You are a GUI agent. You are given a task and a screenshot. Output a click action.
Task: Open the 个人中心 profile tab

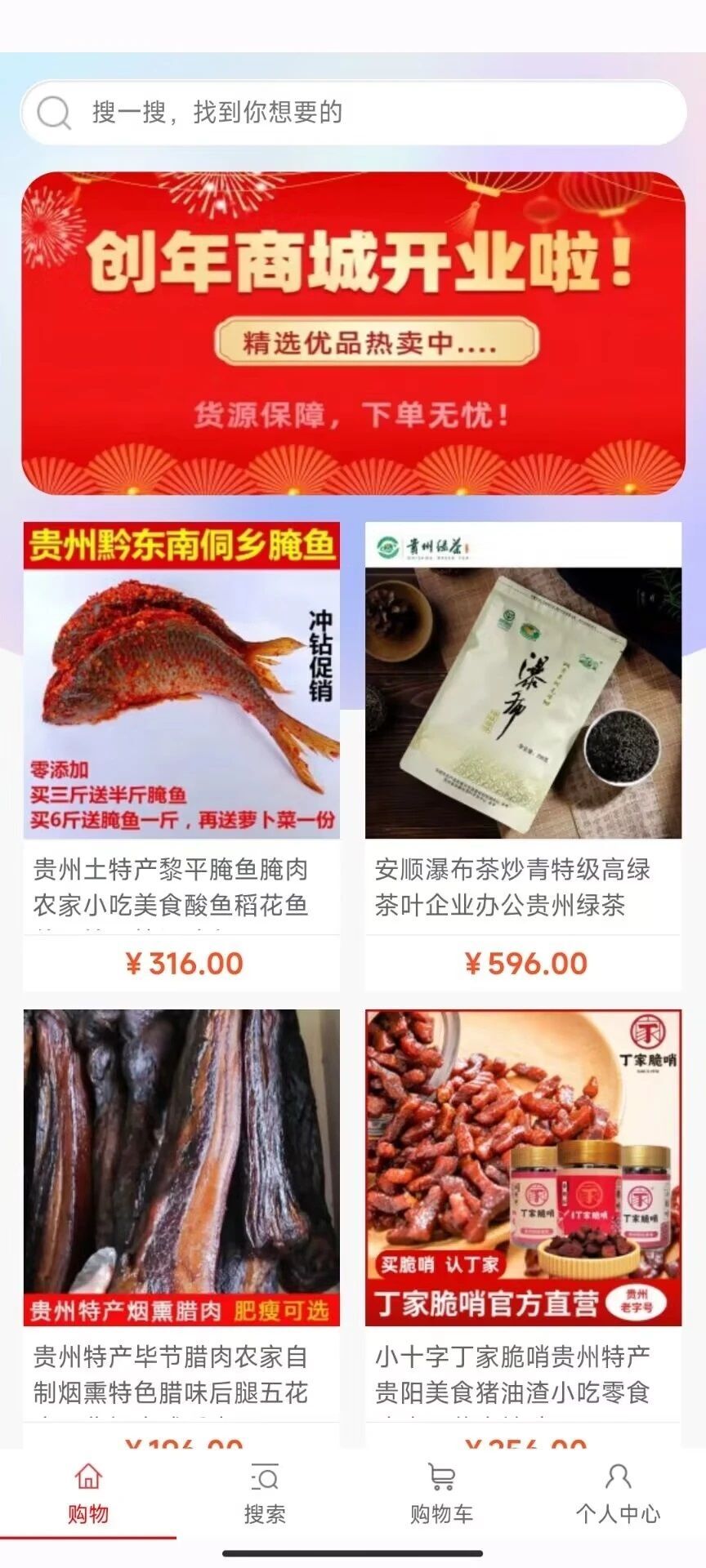pos(618,1496)
